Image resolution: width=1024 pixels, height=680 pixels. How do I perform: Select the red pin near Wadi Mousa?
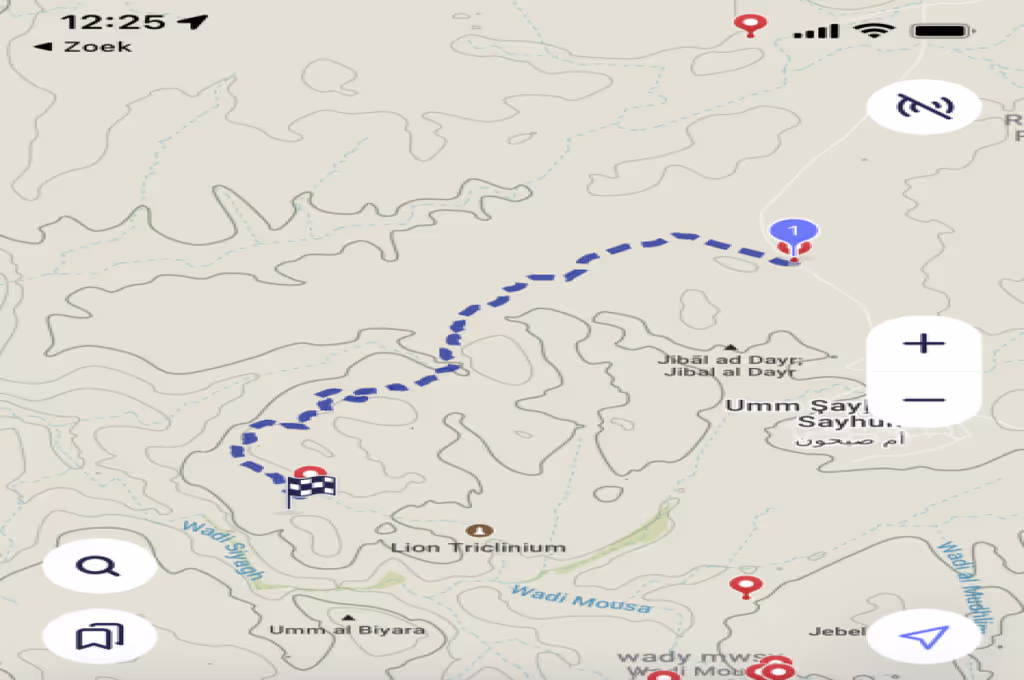pyautogui.click(x=743, y=586)
